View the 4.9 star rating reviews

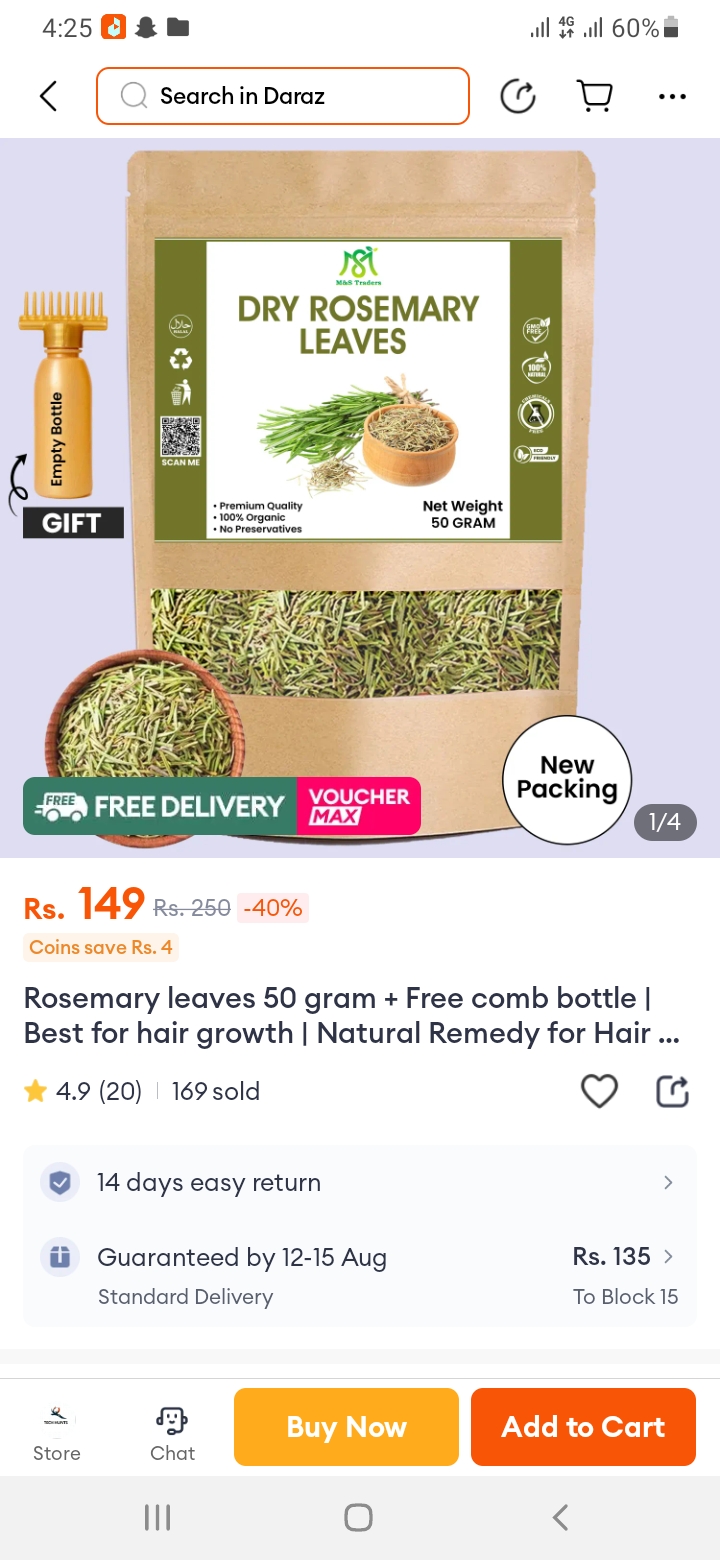84,1091
